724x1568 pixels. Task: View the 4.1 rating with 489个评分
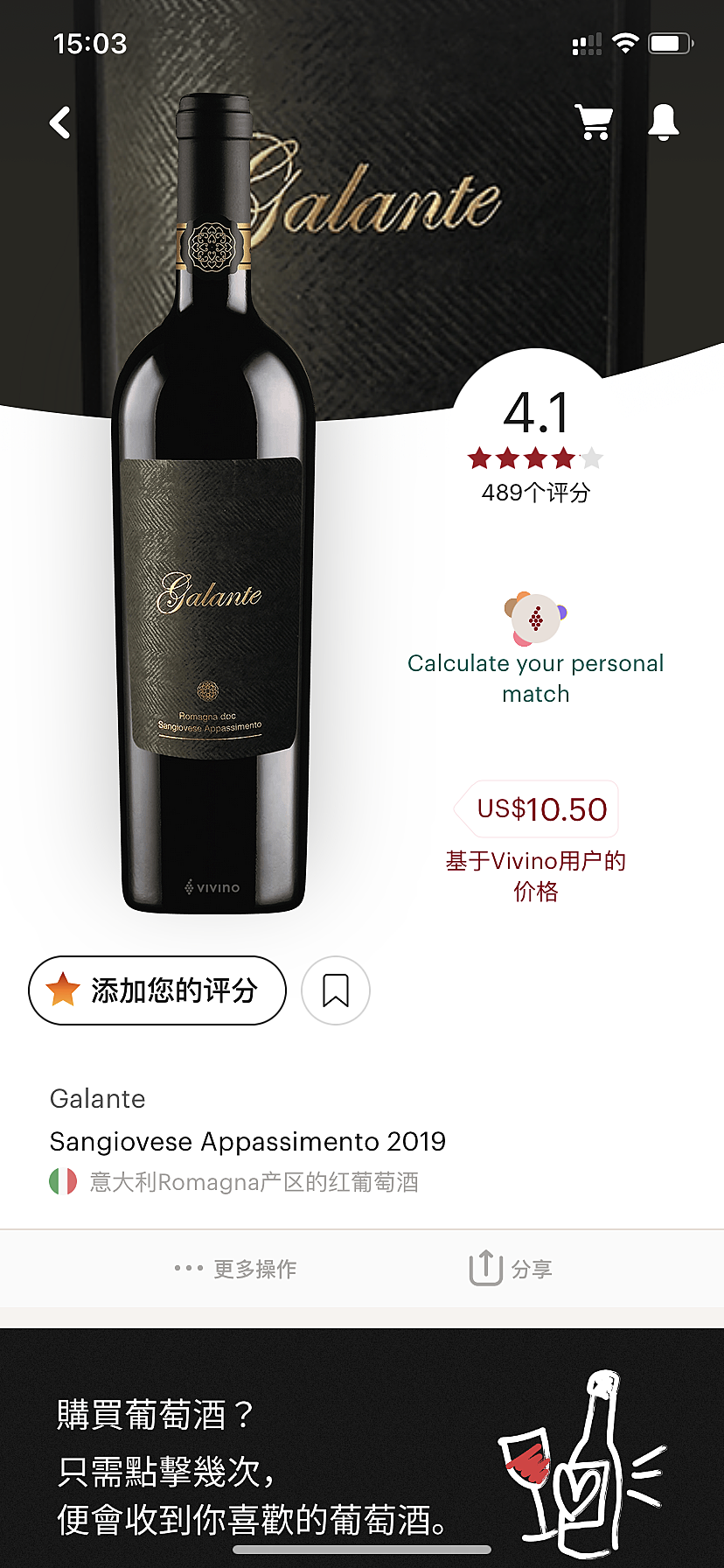535,446
